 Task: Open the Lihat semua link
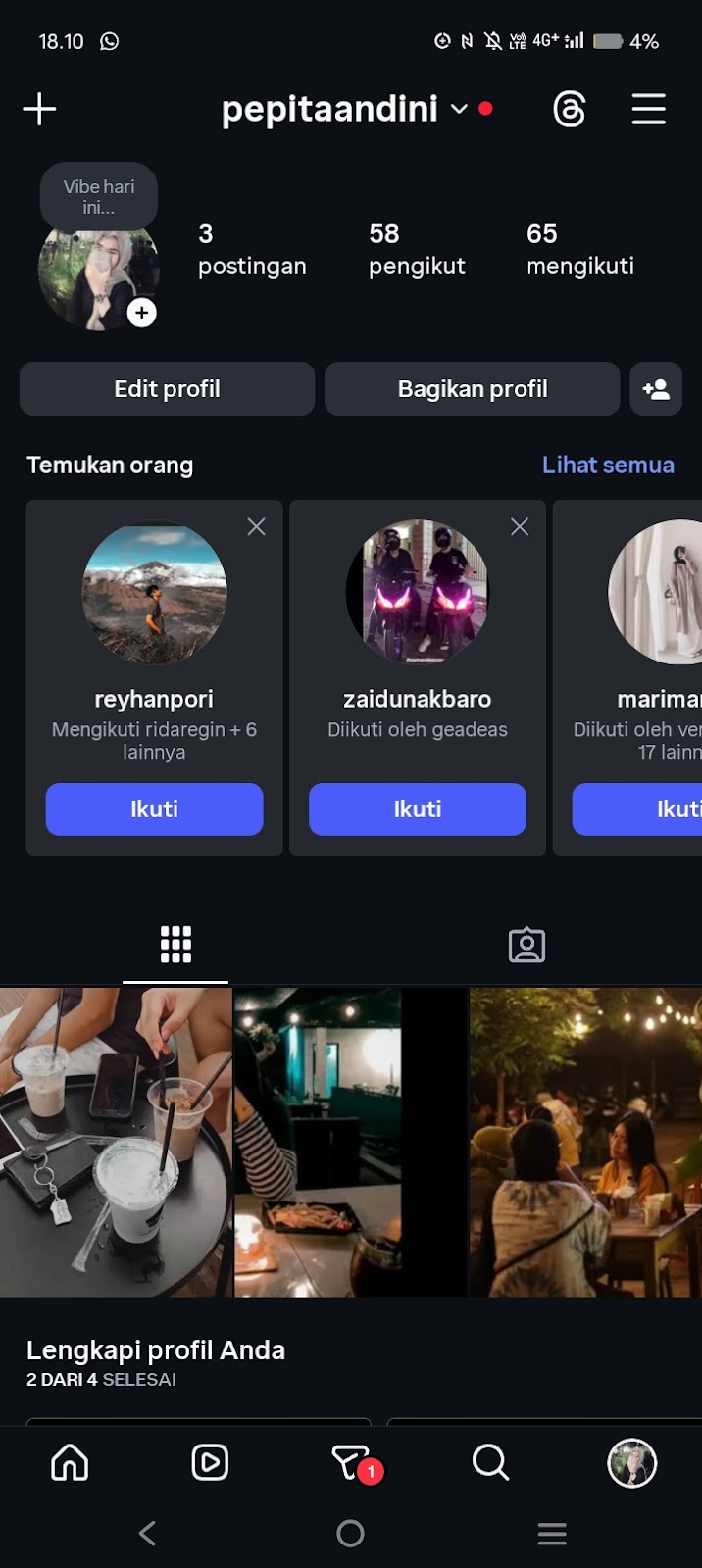point(608,465)
